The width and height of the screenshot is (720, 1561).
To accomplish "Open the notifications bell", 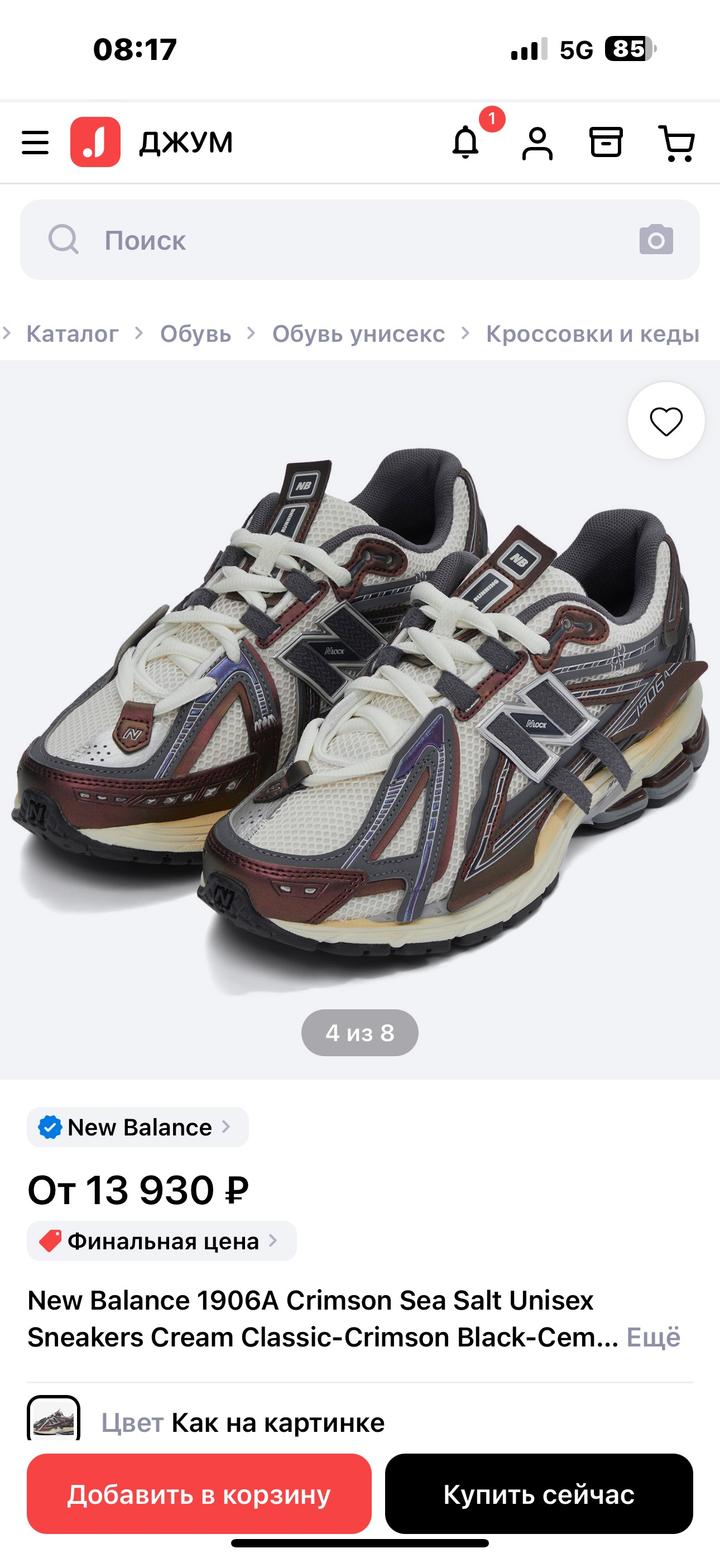I will click(x=465, y=143).
